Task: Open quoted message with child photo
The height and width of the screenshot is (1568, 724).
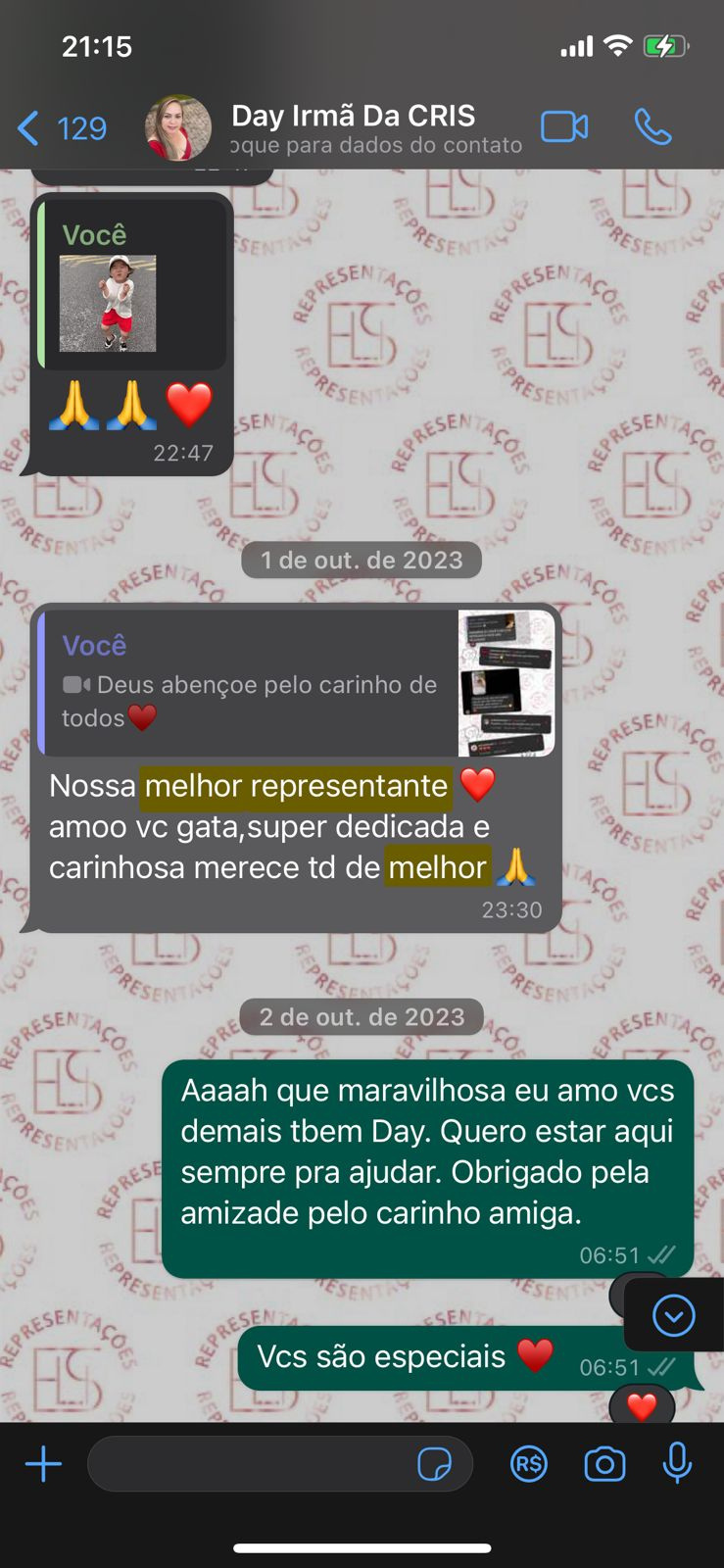Action: pyautogui.click(x=132, y=284)
